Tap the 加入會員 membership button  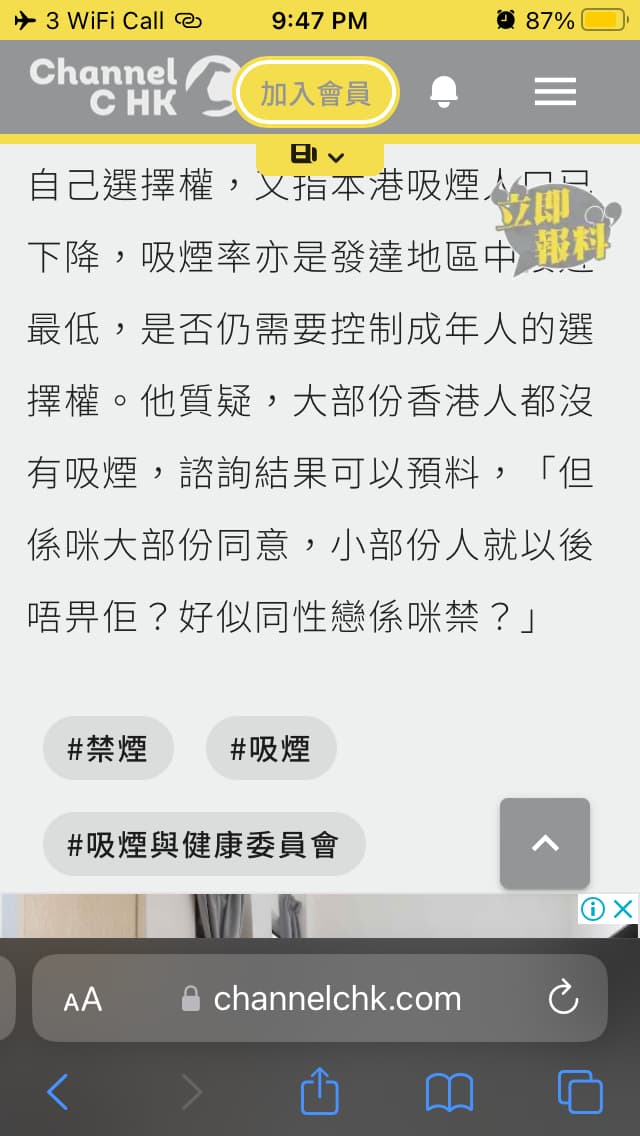tap(316, 93)
